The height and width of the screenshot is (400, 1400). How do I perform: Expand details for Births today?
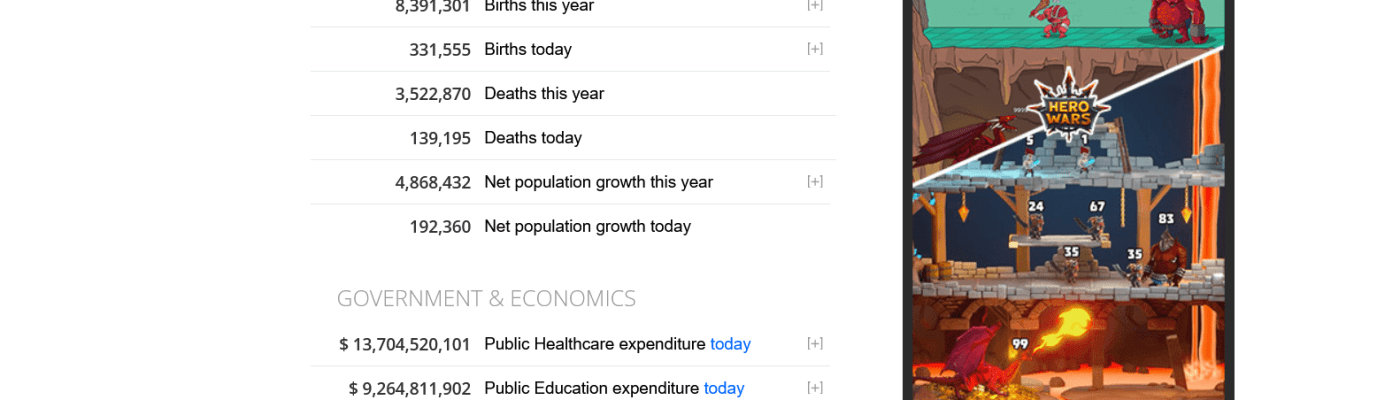click(x=815, y=49)
